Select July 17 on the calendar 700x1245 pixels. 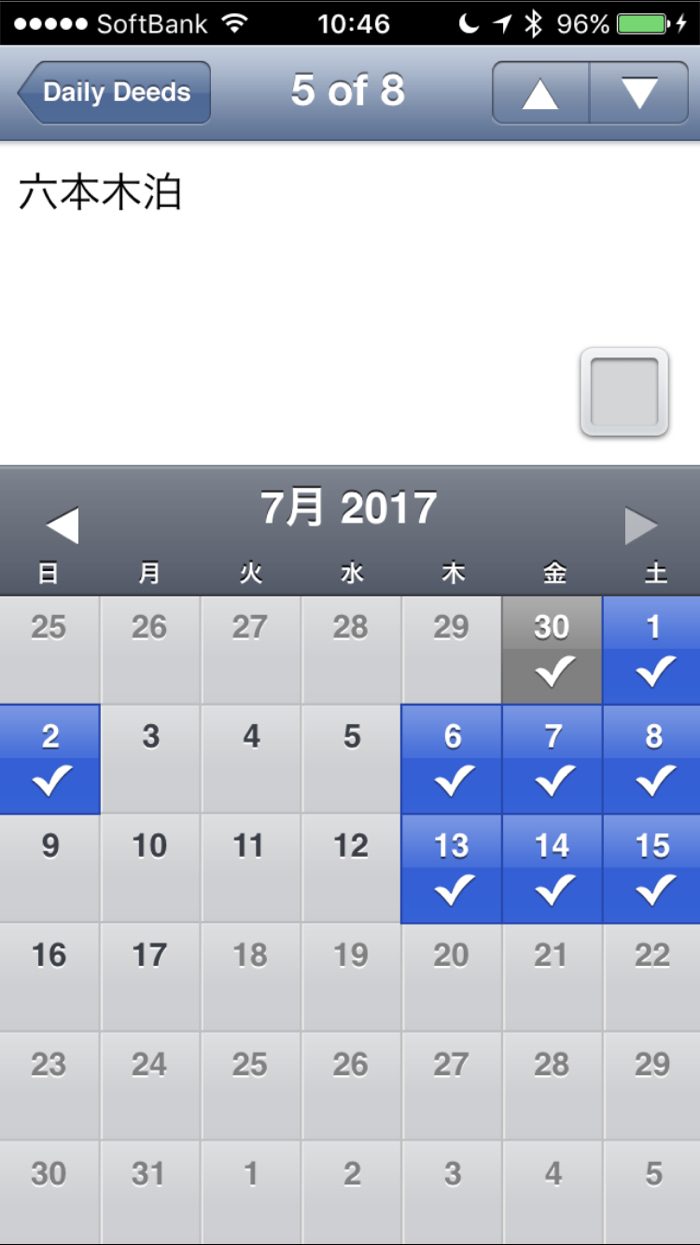[x=150, y=977]
